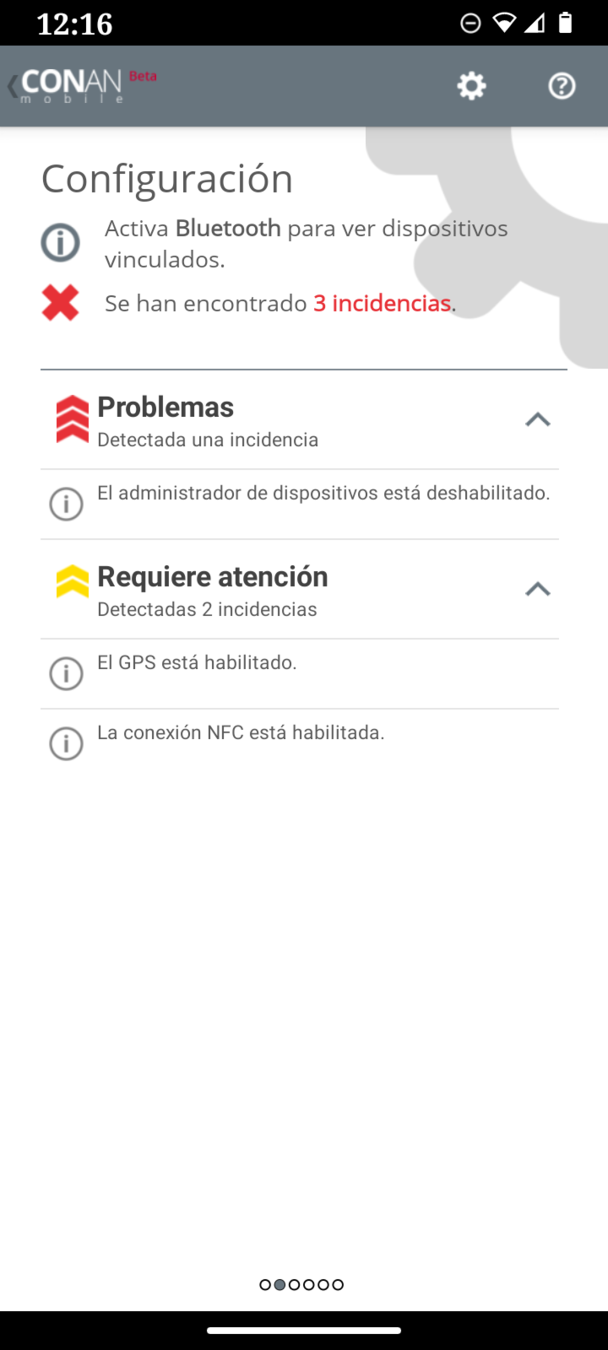This screenshot has width=608, height=1350.
Task: Go back via the CONAN mobile arrow
Action: [x=14, y=86]
